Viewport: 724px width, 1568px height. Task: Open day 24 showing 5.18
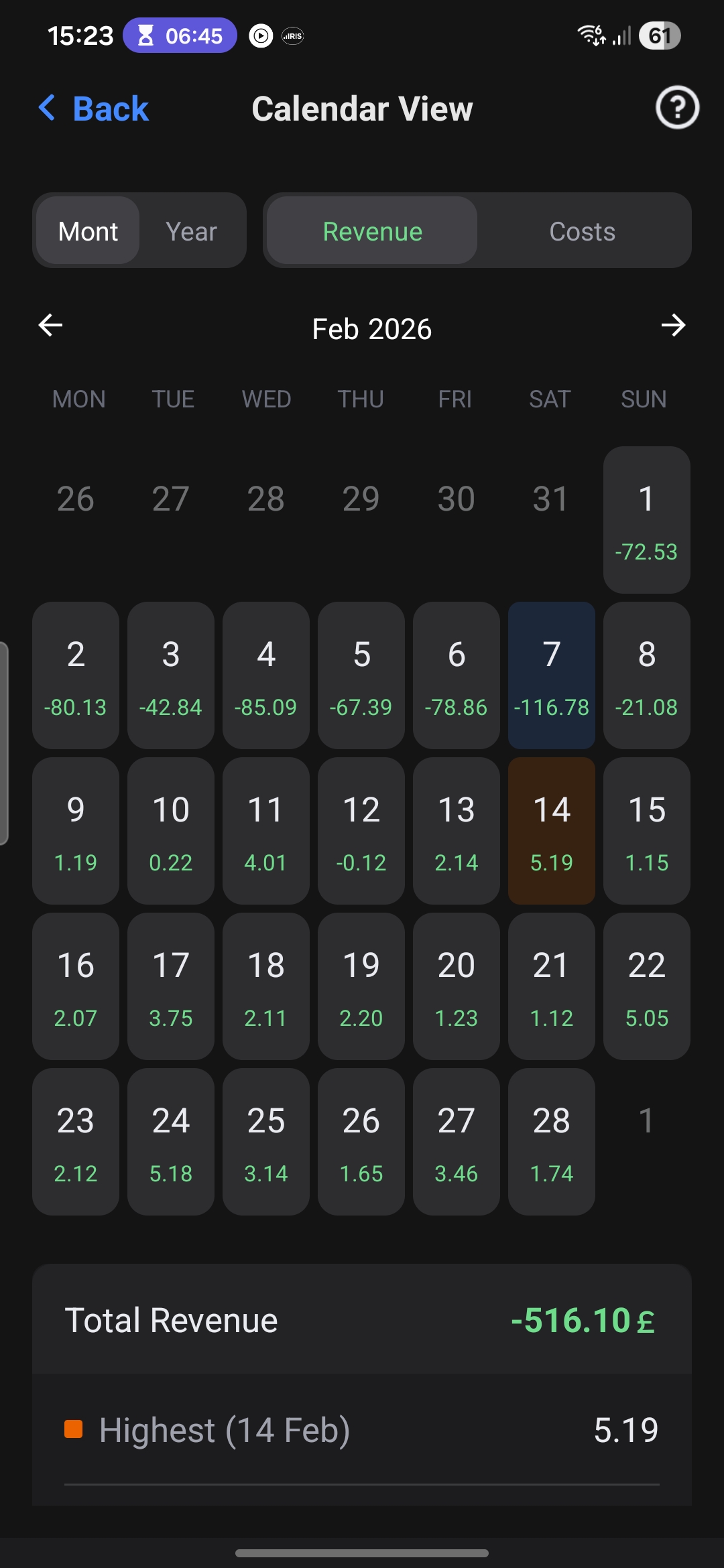click(x=170, y=1142)
